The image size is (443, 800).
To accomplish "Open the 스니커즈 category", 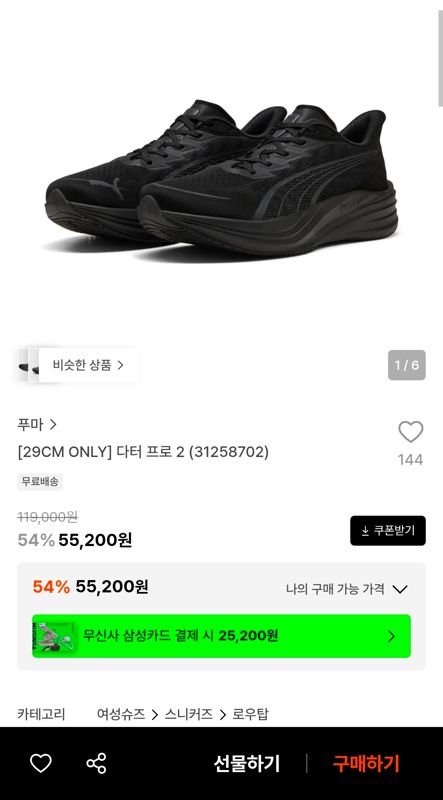I will pos(188,714).
